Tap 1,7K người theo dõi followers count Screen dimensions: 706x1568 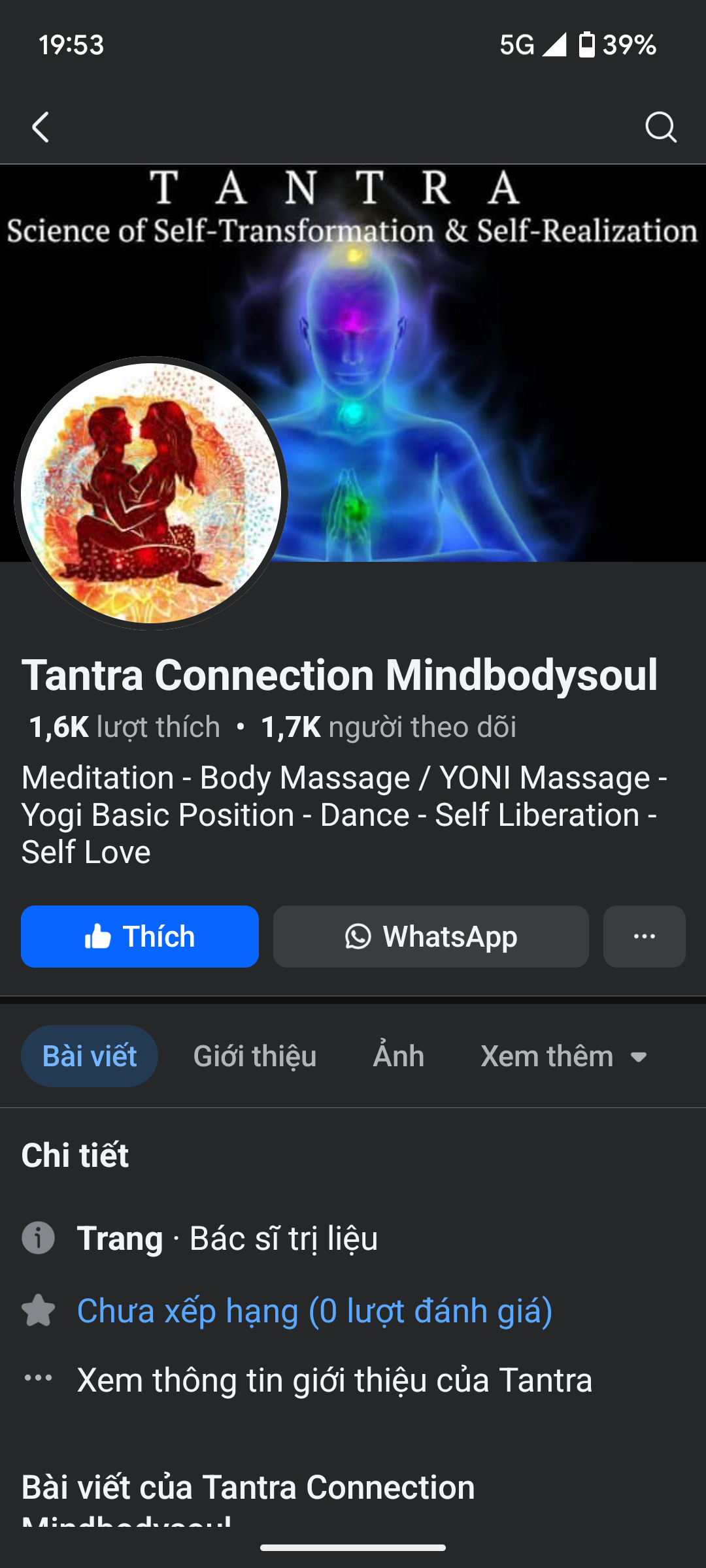pos(388,727)
